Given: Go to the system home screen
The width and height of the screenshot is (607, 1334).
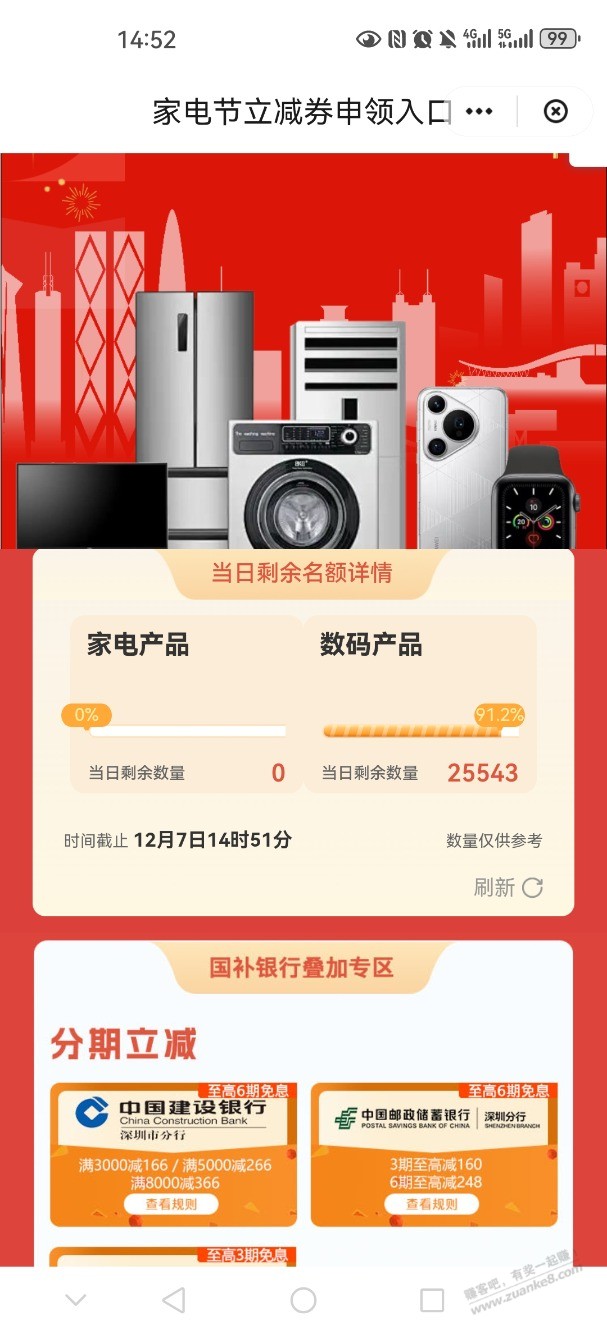Looking at the screenshot, I should tap(303, 1299).
